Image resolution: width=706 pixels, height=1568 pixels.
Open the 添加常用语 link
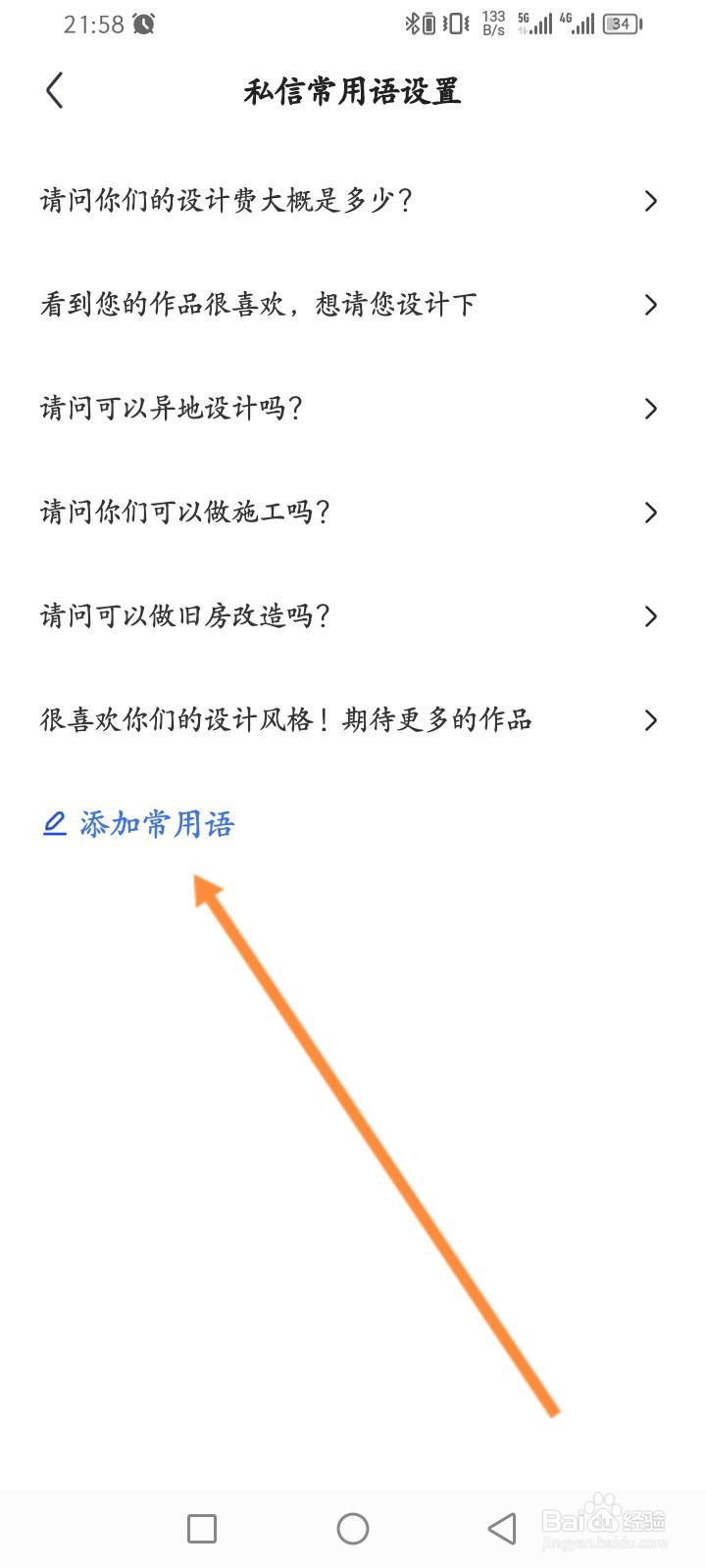point(157,823)
